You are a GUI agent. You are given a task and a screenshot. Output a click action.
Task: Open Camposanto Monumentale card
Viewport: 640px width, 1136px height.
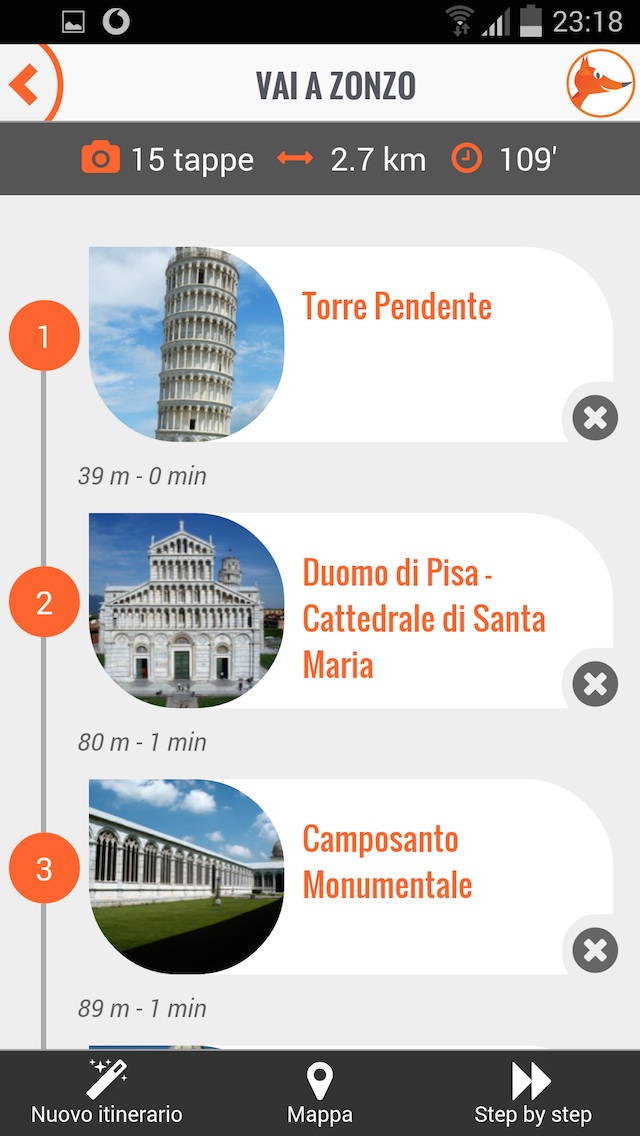(352, 877)
